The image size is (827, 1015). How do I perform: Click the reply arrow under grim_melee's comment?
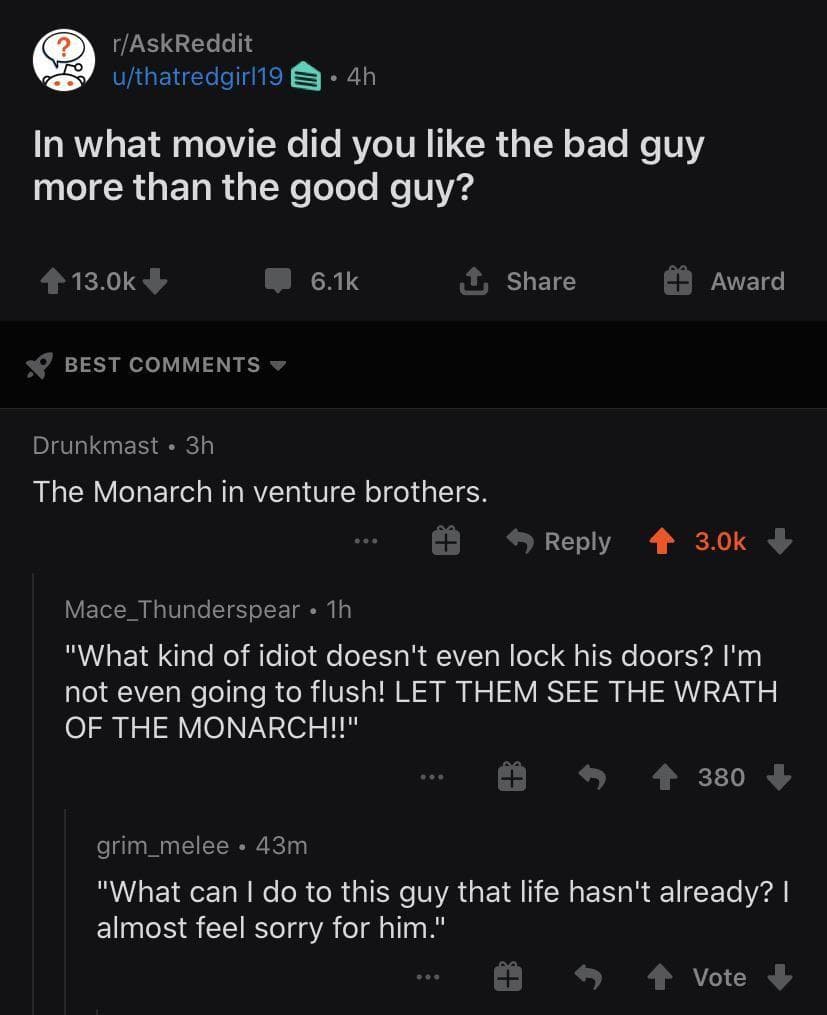(588, 977)
